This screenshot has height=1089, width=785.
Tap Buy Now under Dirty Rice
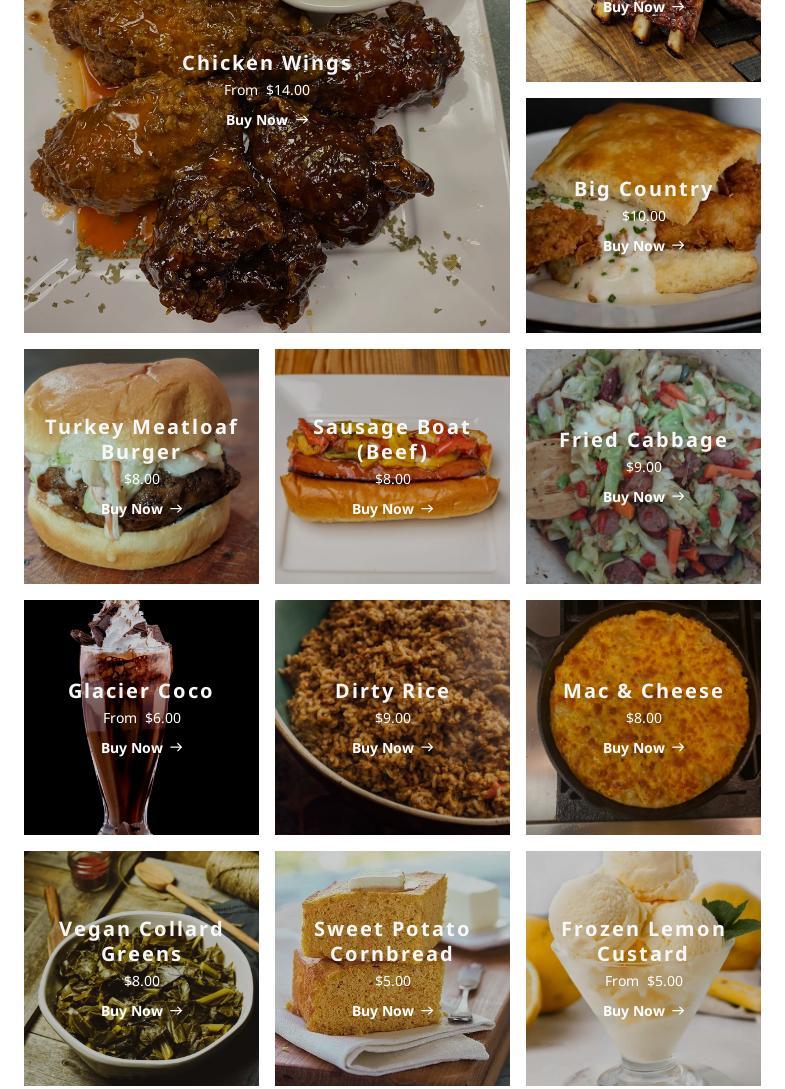392,748
